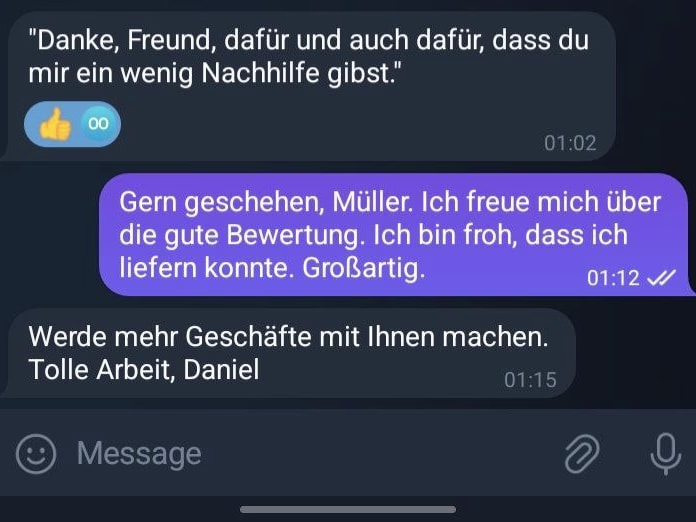Tap the thumbs-up reaction under the Nachhilfe message
This screenshot has width=696, height=522.
57,125
